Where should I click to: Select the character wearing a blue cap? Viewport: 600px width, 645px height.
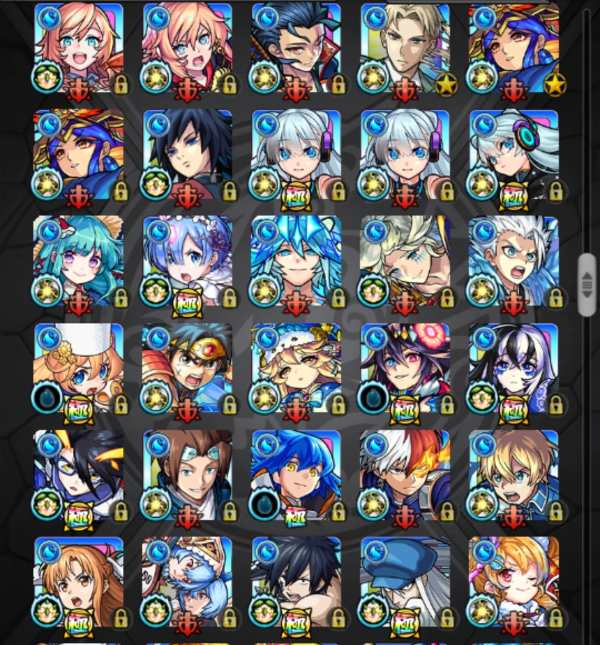(x=404, y=584)
